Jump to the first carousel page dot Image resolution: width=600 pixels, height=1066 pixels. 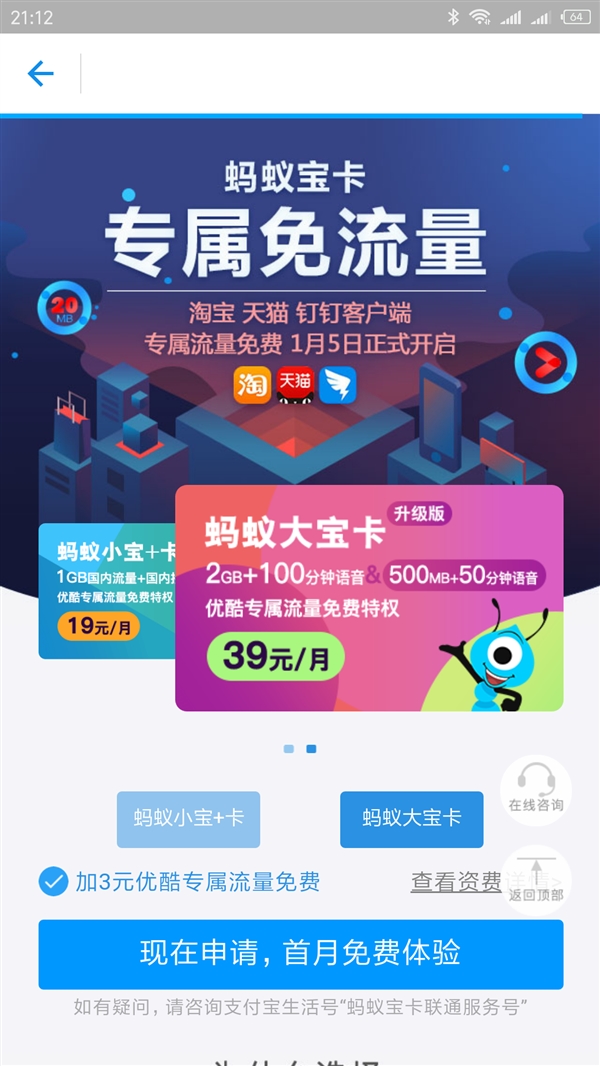[289, 749]
